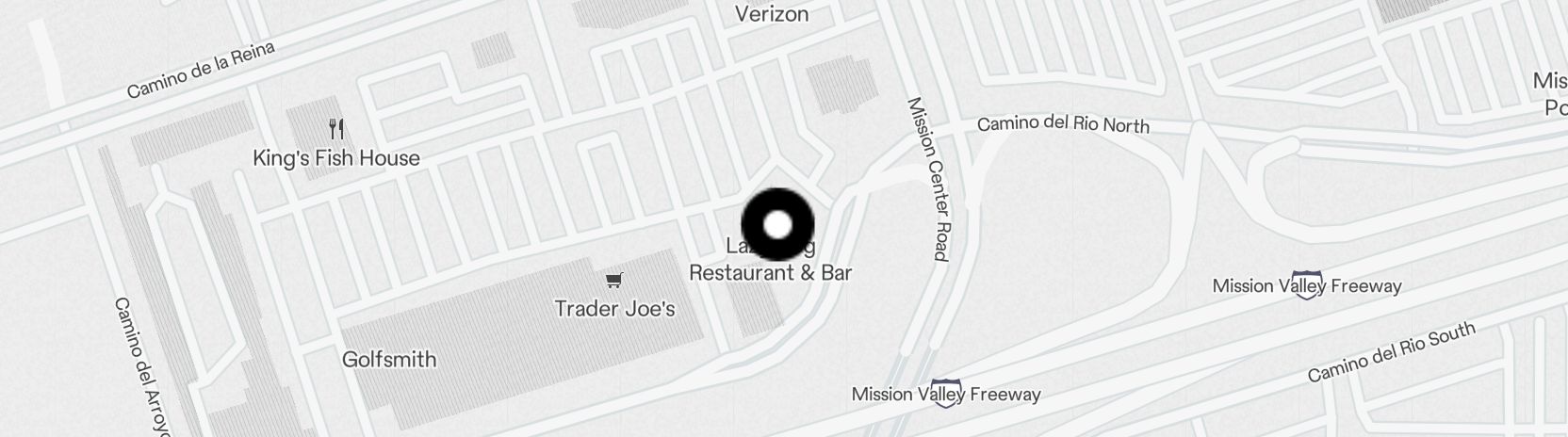This screenshot has width=1568, height=437.
Task: Select King's Fish House on the map
Action: click(336, 156)
